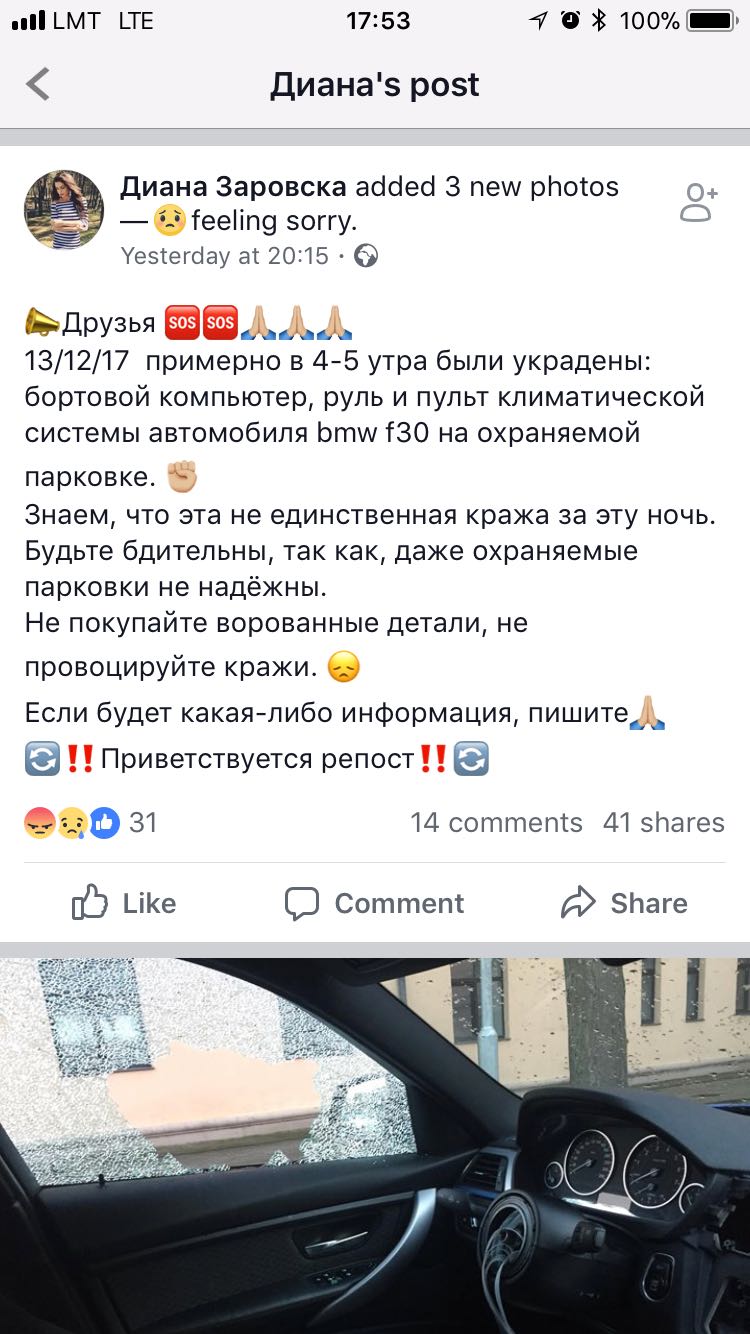
Task: Comment on this post
Action: click(374, 903)
